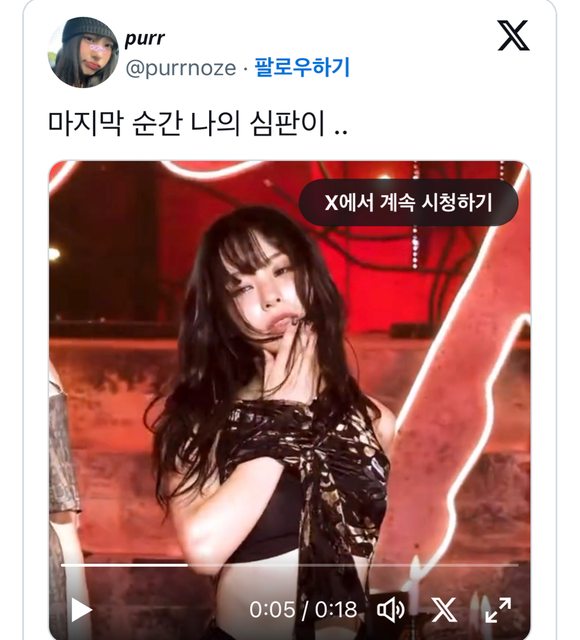Viewport: 580px width, 640px height.
Task: Tap 'X에서 계속 시청하기' button
Action: [409, 202]
